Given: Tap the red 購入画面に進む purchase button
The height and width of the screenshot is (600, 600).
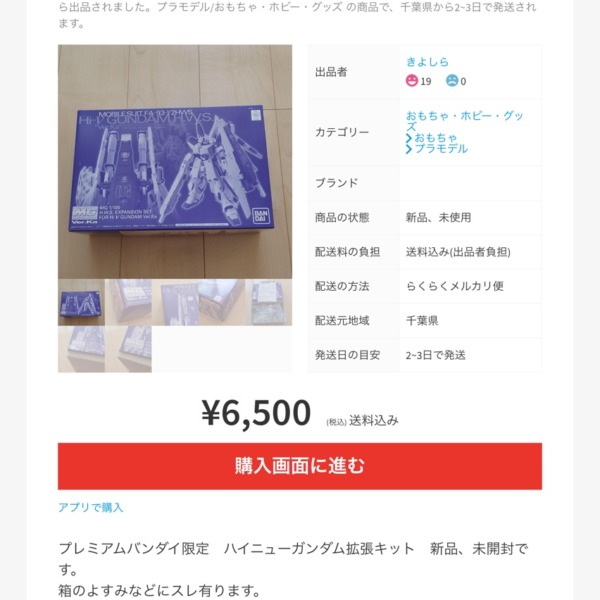Looking at the screenshot, I should [299, 466].
